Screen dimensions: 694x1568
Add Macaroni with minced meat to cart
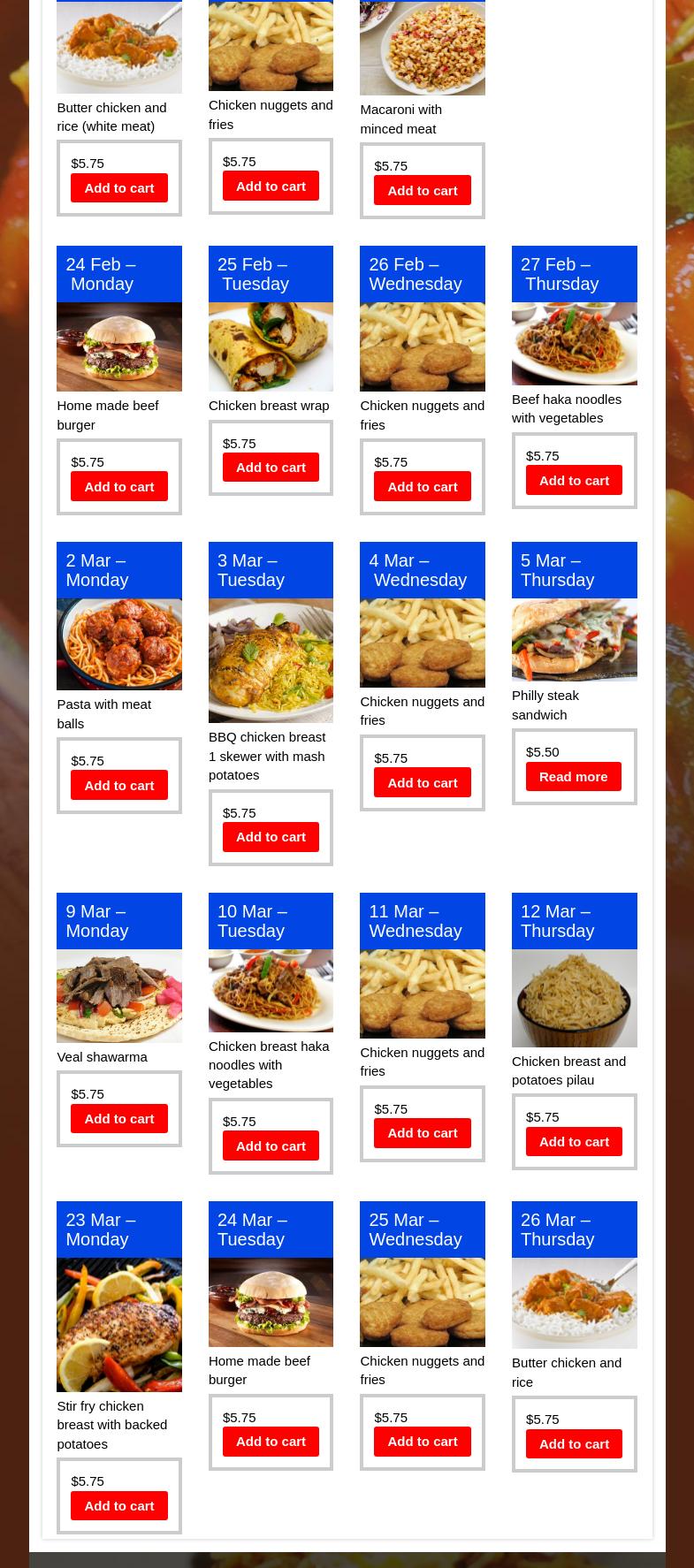(x=422, y=190)
